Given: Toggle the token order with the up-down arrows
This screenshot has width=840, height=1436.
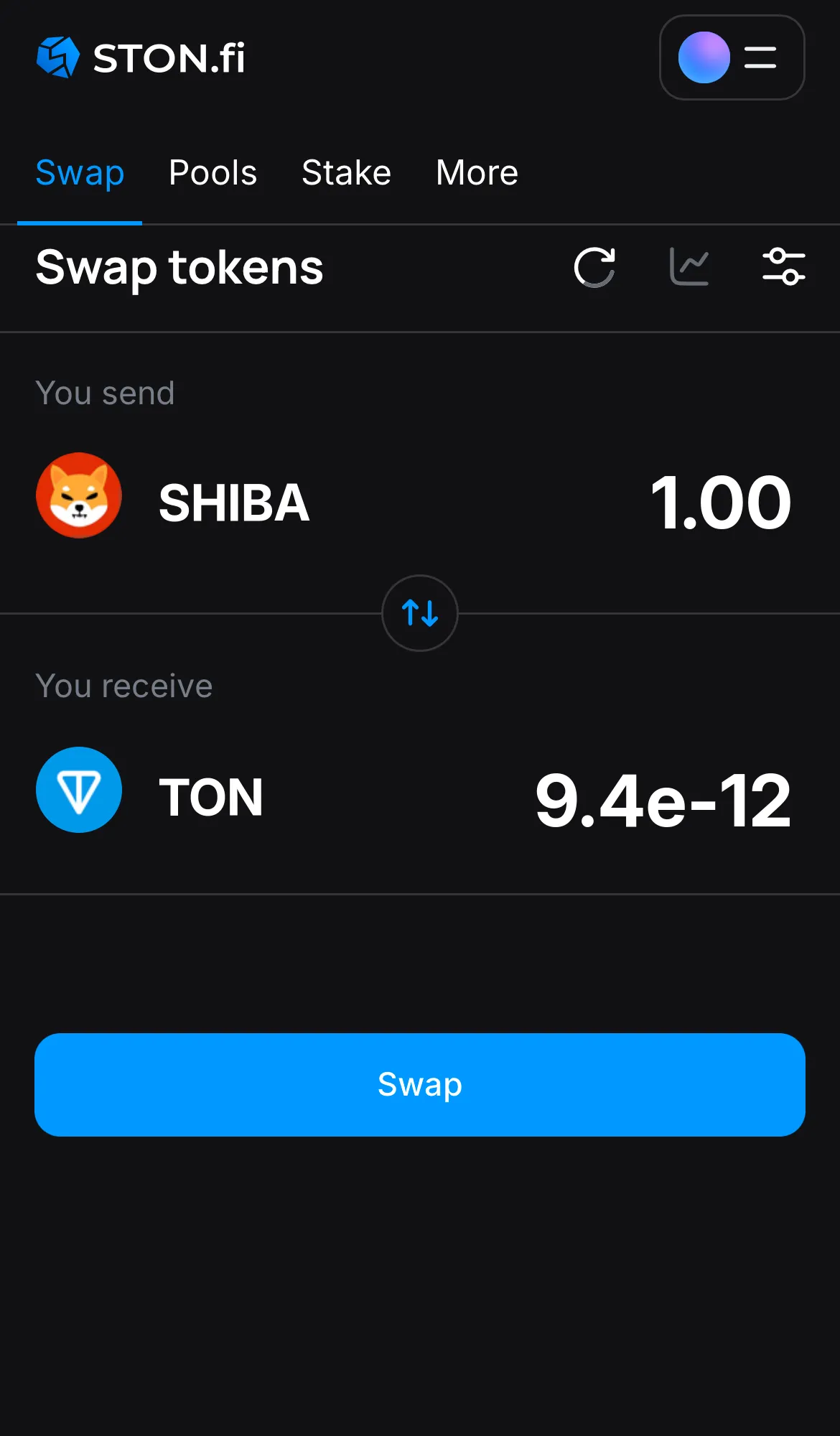Looking at the screenshot, I should 419,614.
